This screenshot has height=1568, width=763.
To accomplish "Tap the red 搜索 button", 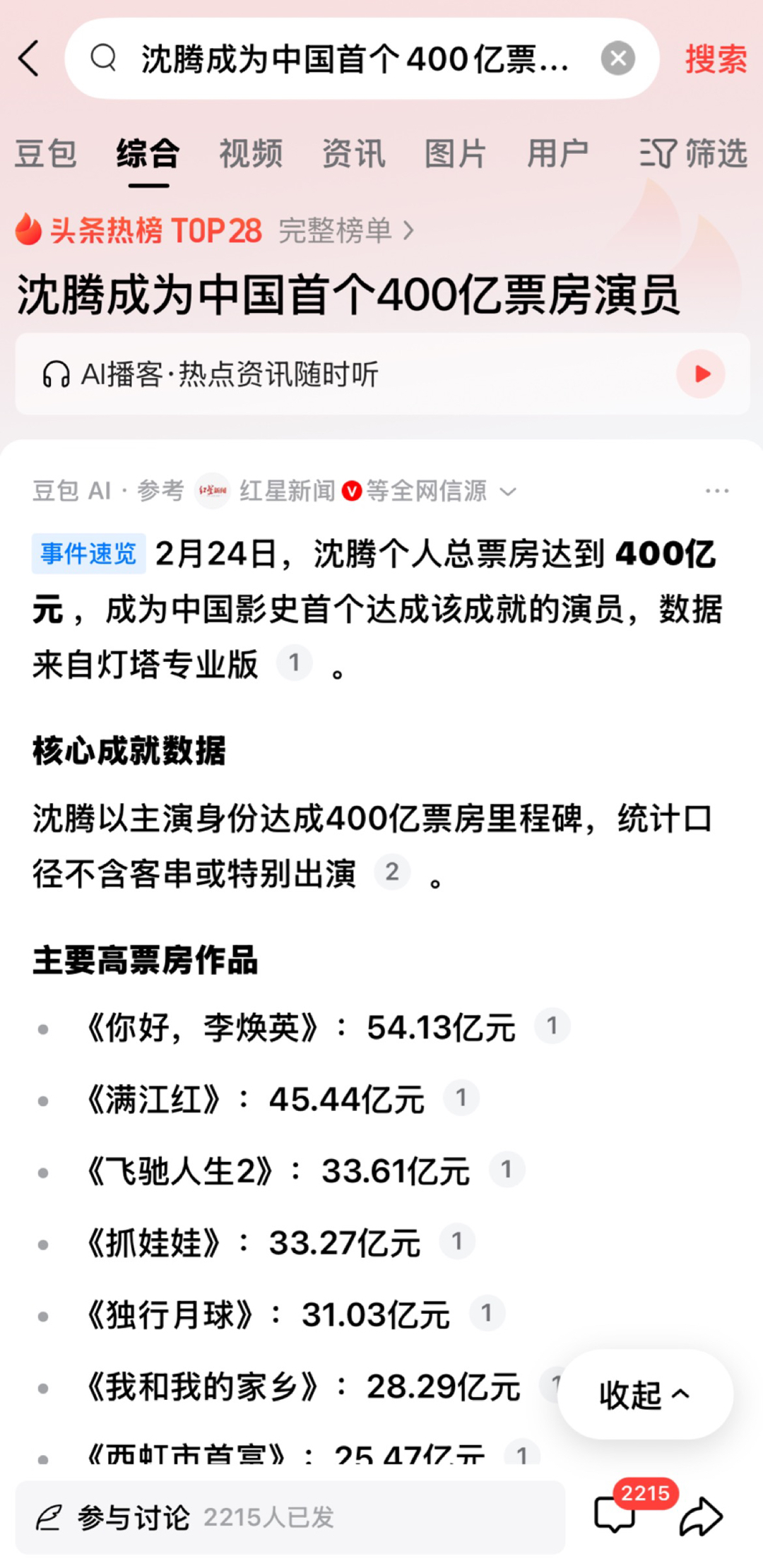I will coord(715,59).
